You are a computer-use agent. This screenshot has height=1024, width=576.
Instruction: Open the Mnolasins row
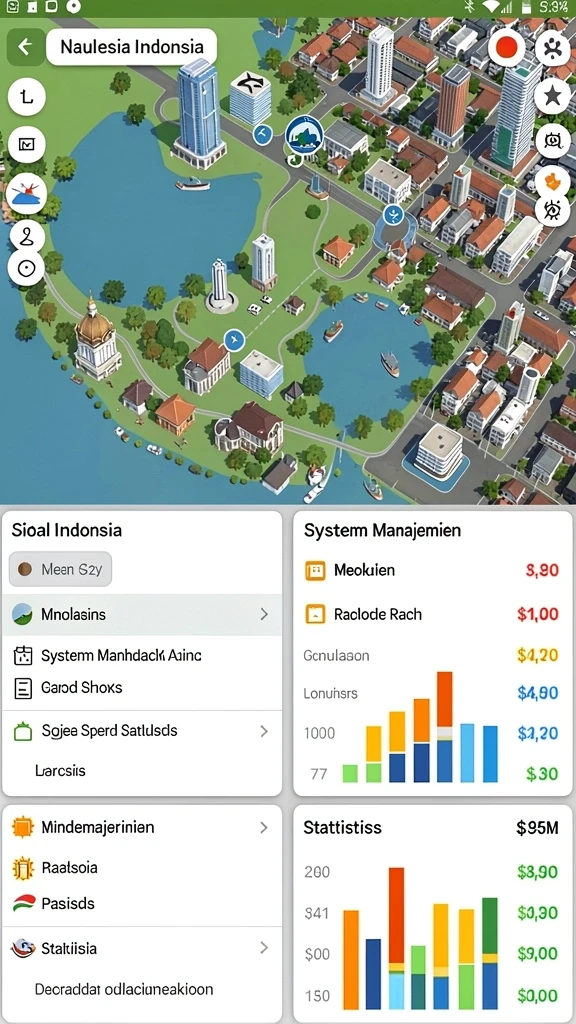click(142, 615)
